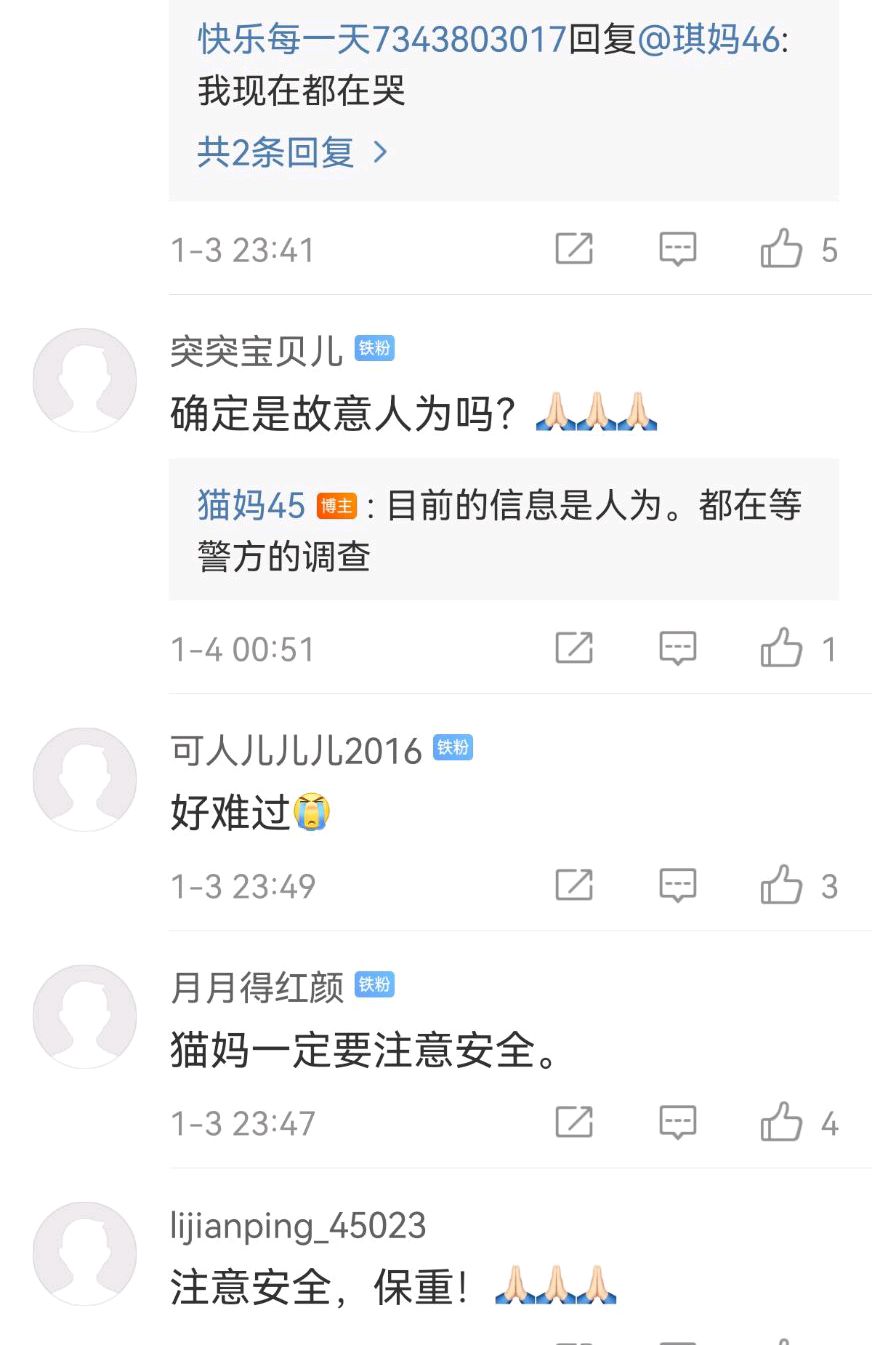Reply to 月月得红颜's comment

click(x=677, y=1122)
